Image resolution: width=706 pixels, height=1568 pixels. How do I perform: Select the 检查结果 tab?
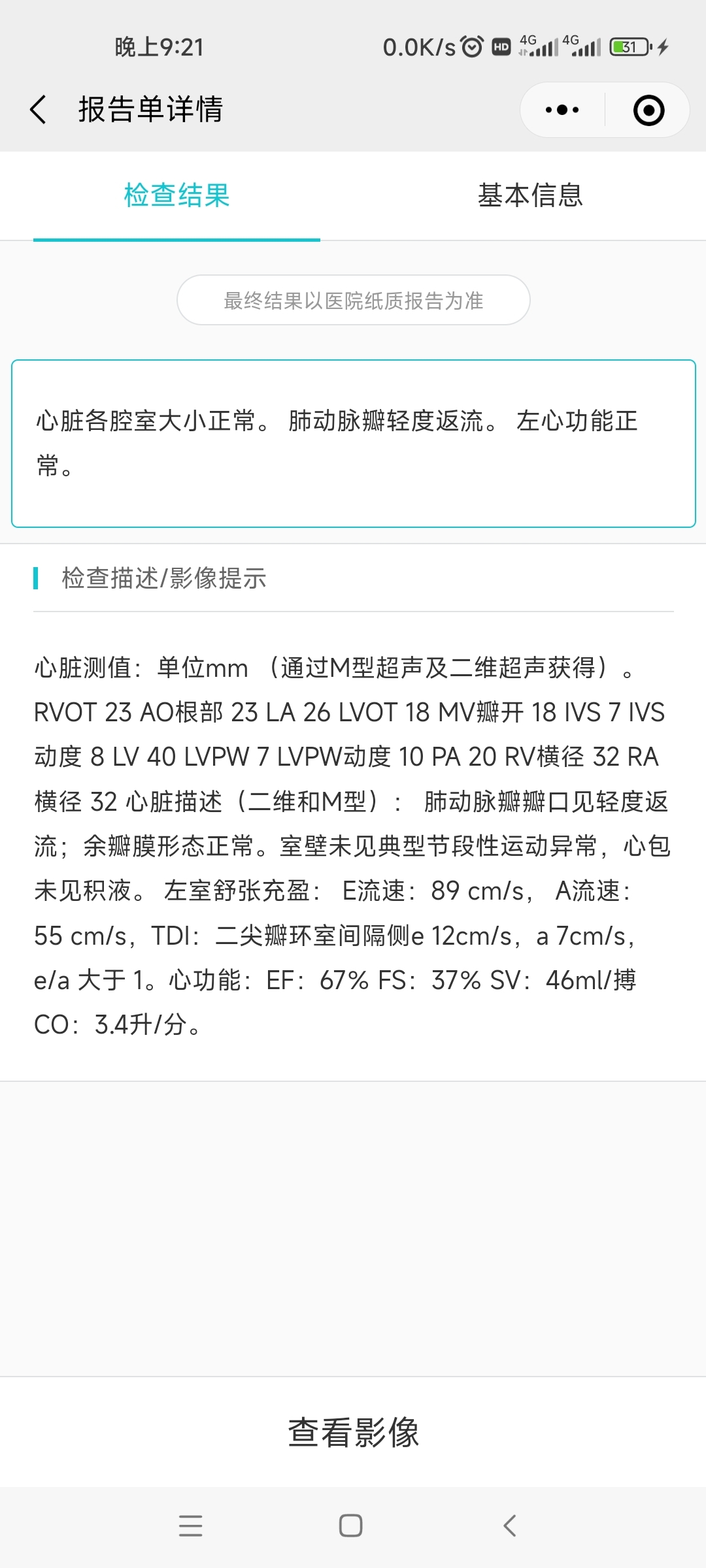[176, 195]
